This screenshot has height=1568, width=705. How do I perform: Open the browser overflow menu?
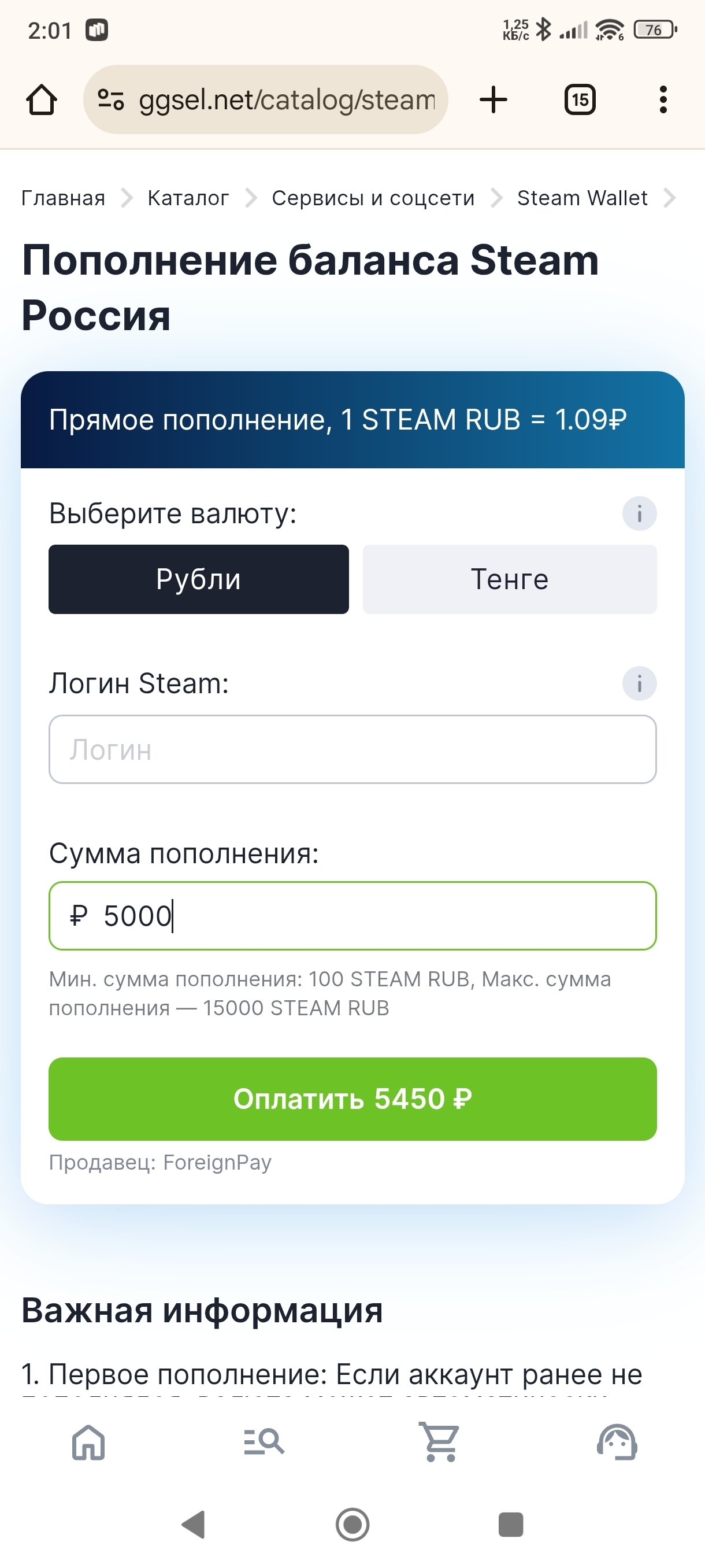coord(663,100)
